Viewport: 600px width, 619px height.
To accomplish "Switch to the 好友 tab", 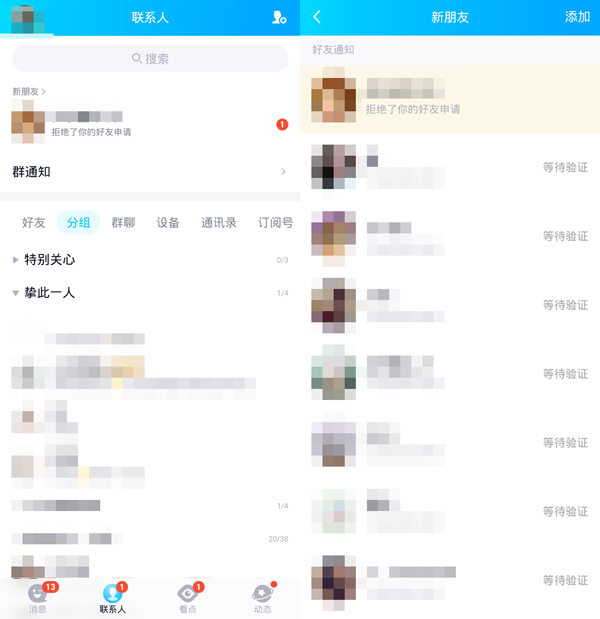I will pyautogui.click(x=34, y=222).
